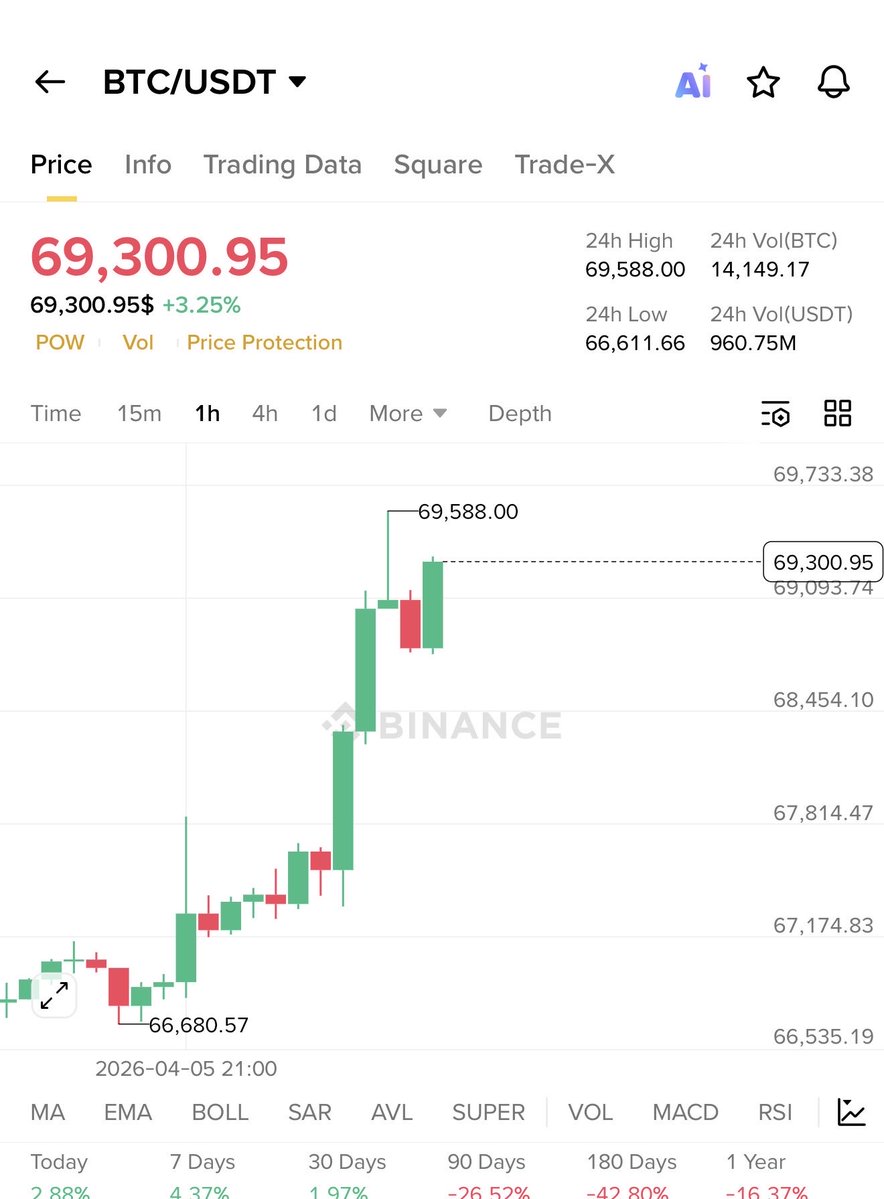Show the MACD indicator
The image size is (884, 1199).
pyautogui.click(x=685, y=1112)
